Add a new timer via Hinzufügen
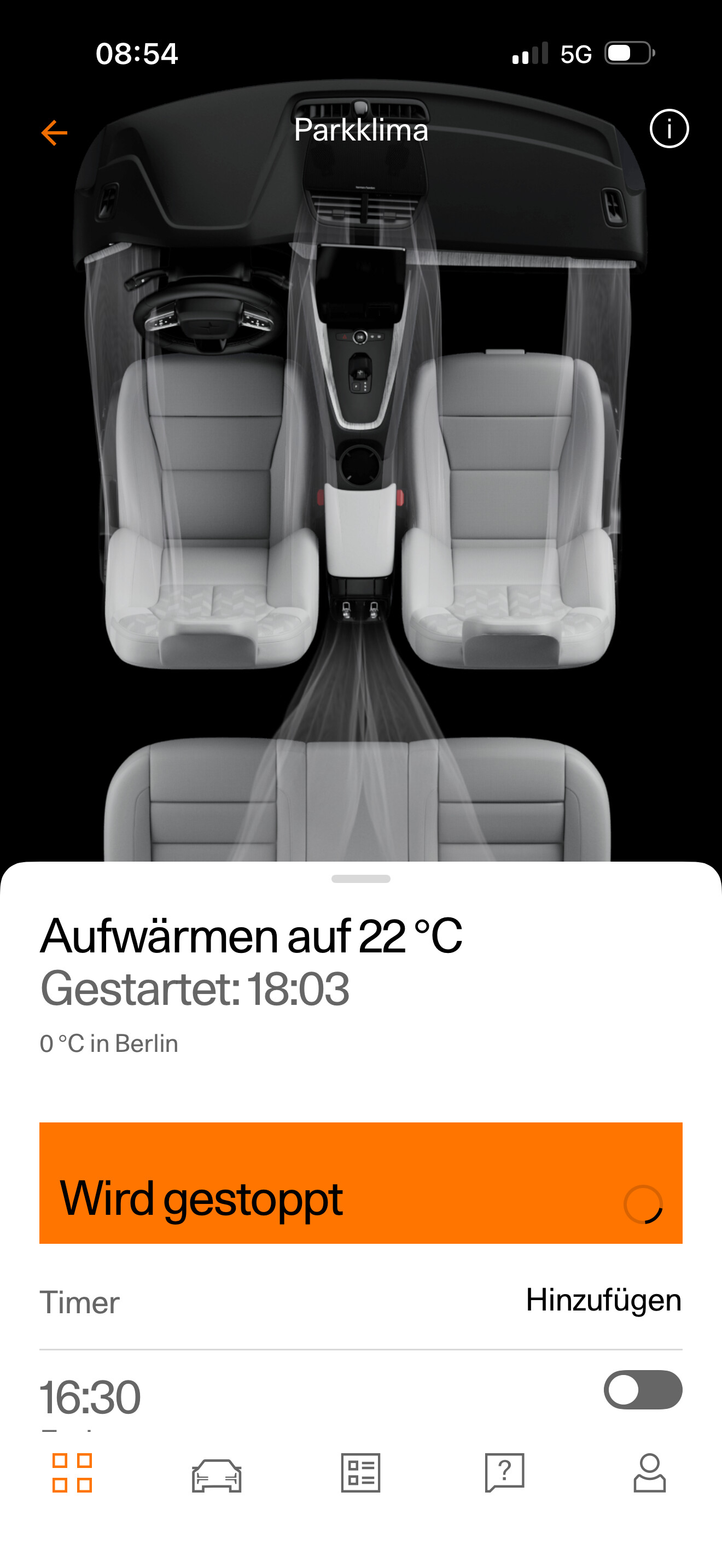 tap(603, 1300)
